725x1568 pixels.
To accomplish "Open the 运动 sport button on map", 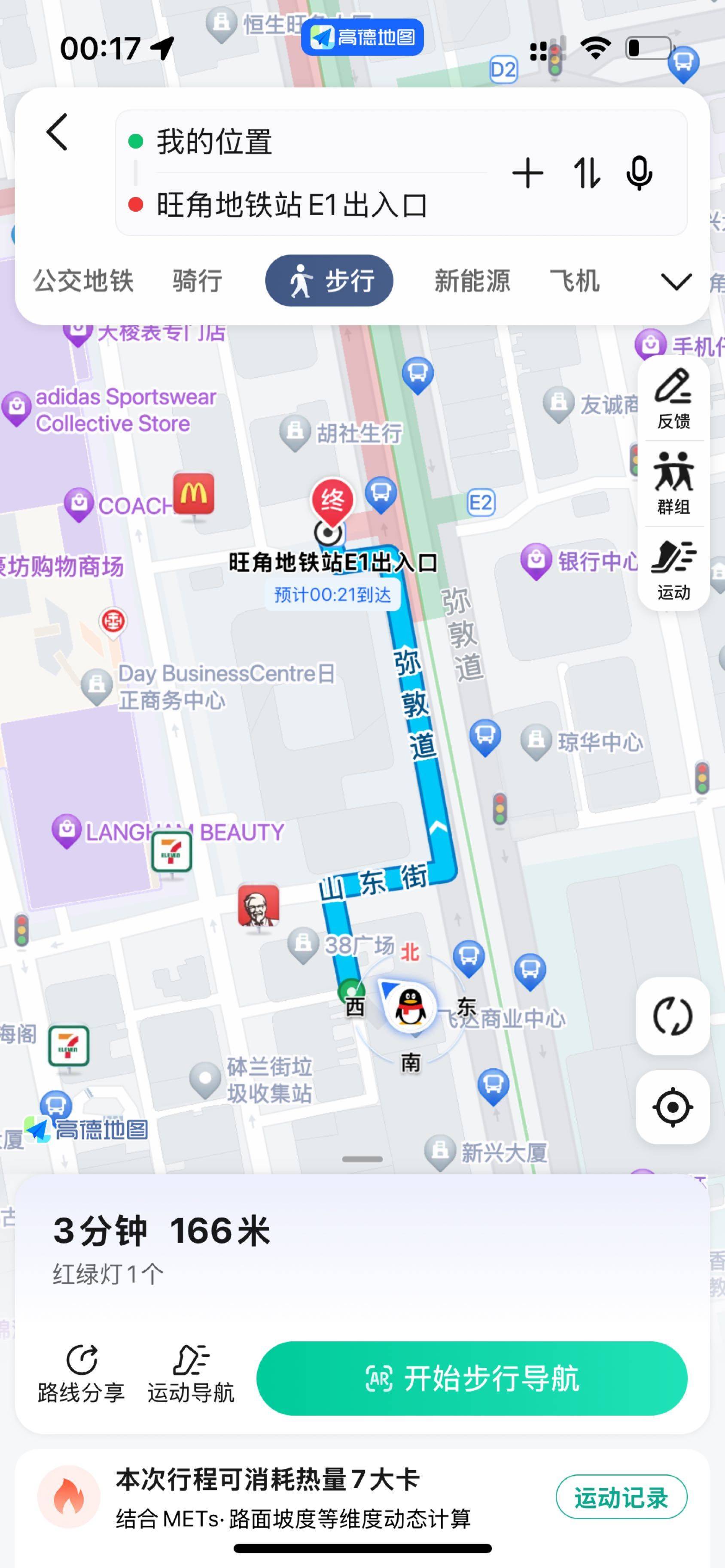I will tap(673, 570).
